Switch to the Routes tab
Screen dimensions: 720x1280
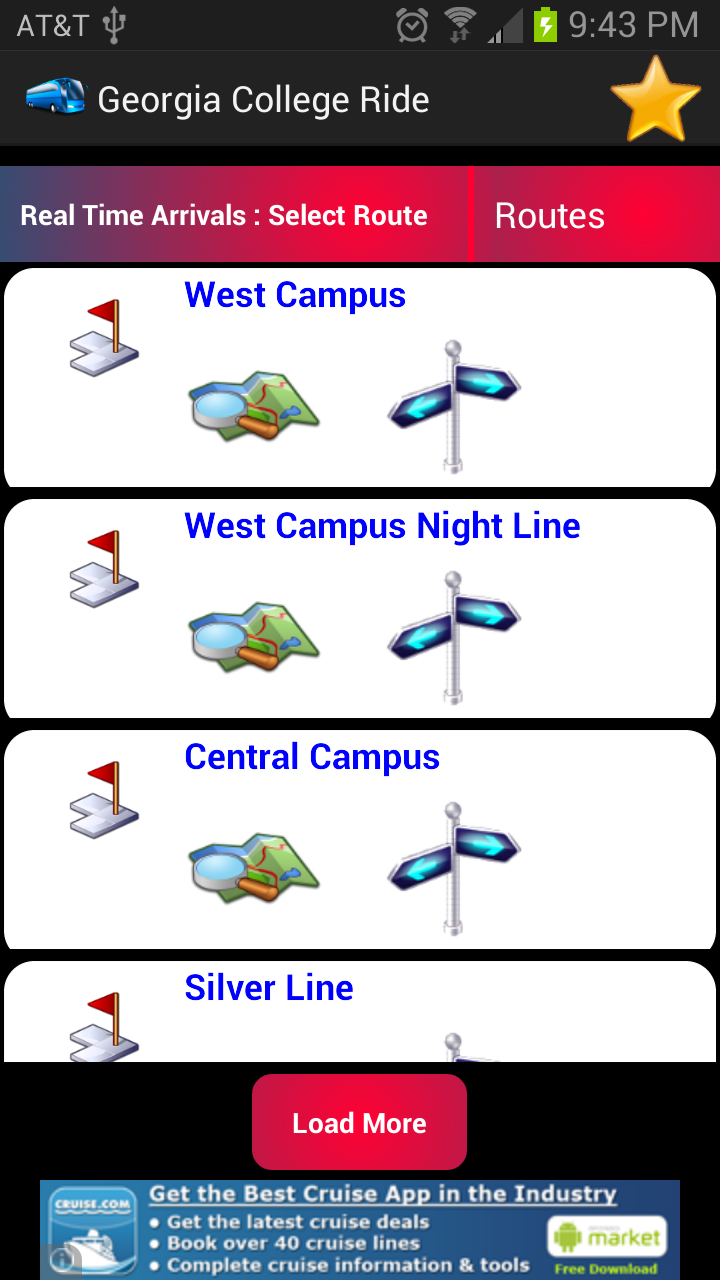click(550, 215)
